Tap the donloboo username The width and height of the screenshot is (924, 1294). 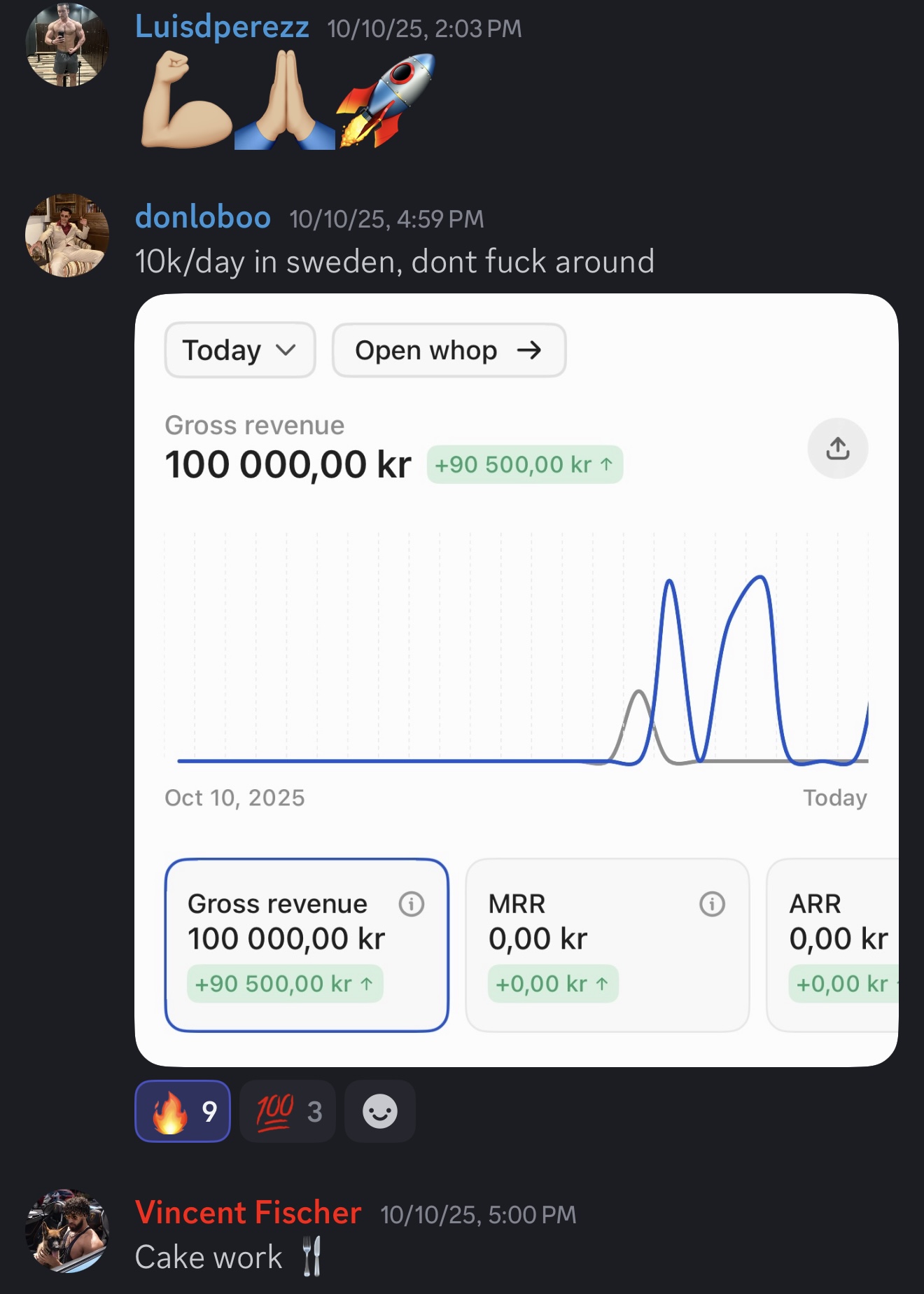point(203,218)
